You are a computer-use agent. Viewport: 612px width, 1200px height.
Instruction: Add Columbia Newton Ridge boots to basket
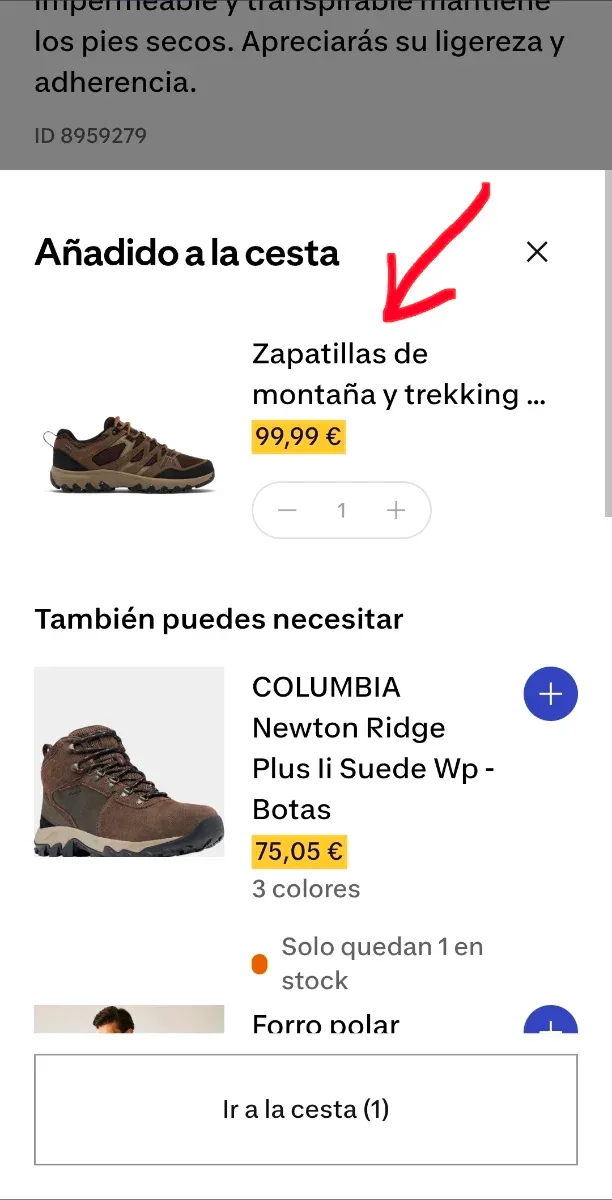[550, 694]
